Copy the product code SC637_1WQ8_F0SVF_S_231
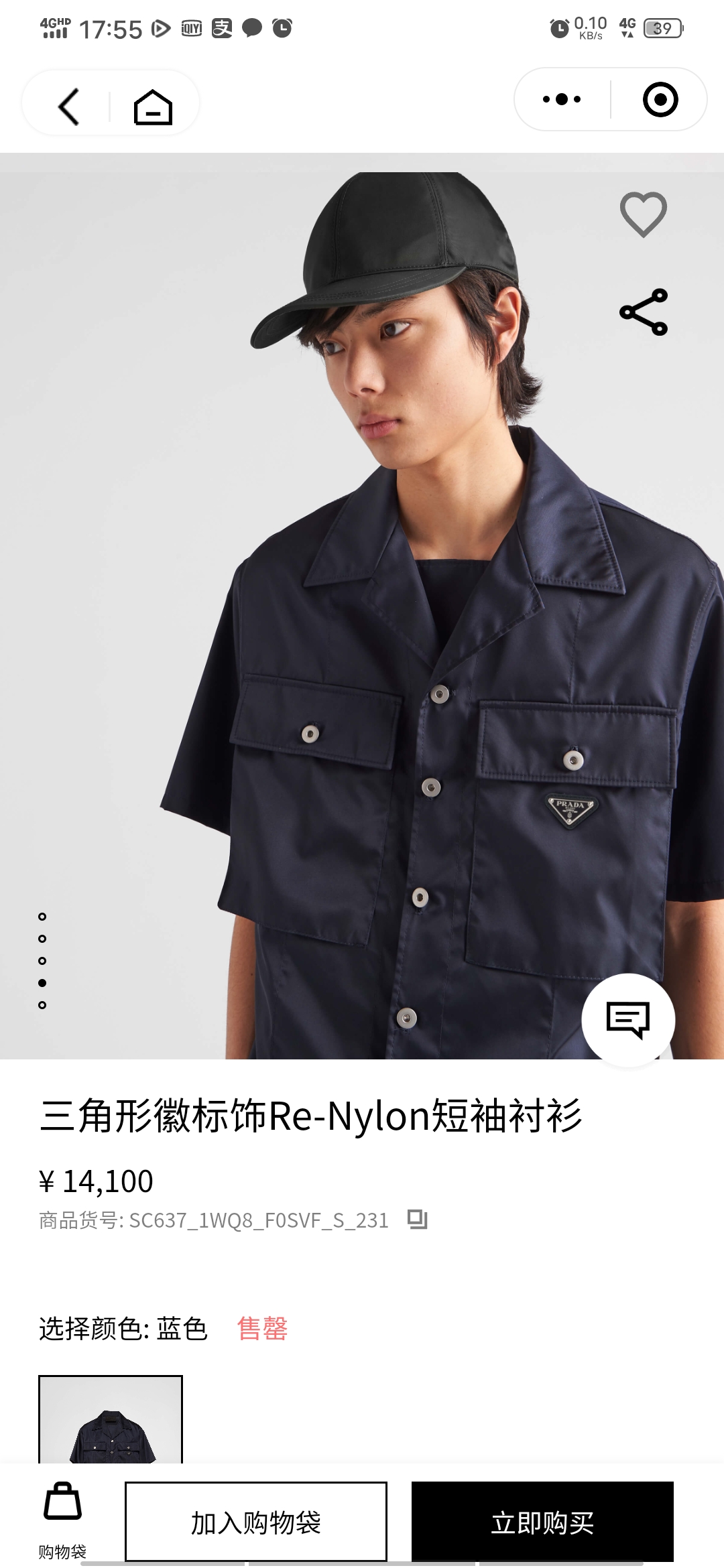724x1568 pixels. (x=417, y=1220)
